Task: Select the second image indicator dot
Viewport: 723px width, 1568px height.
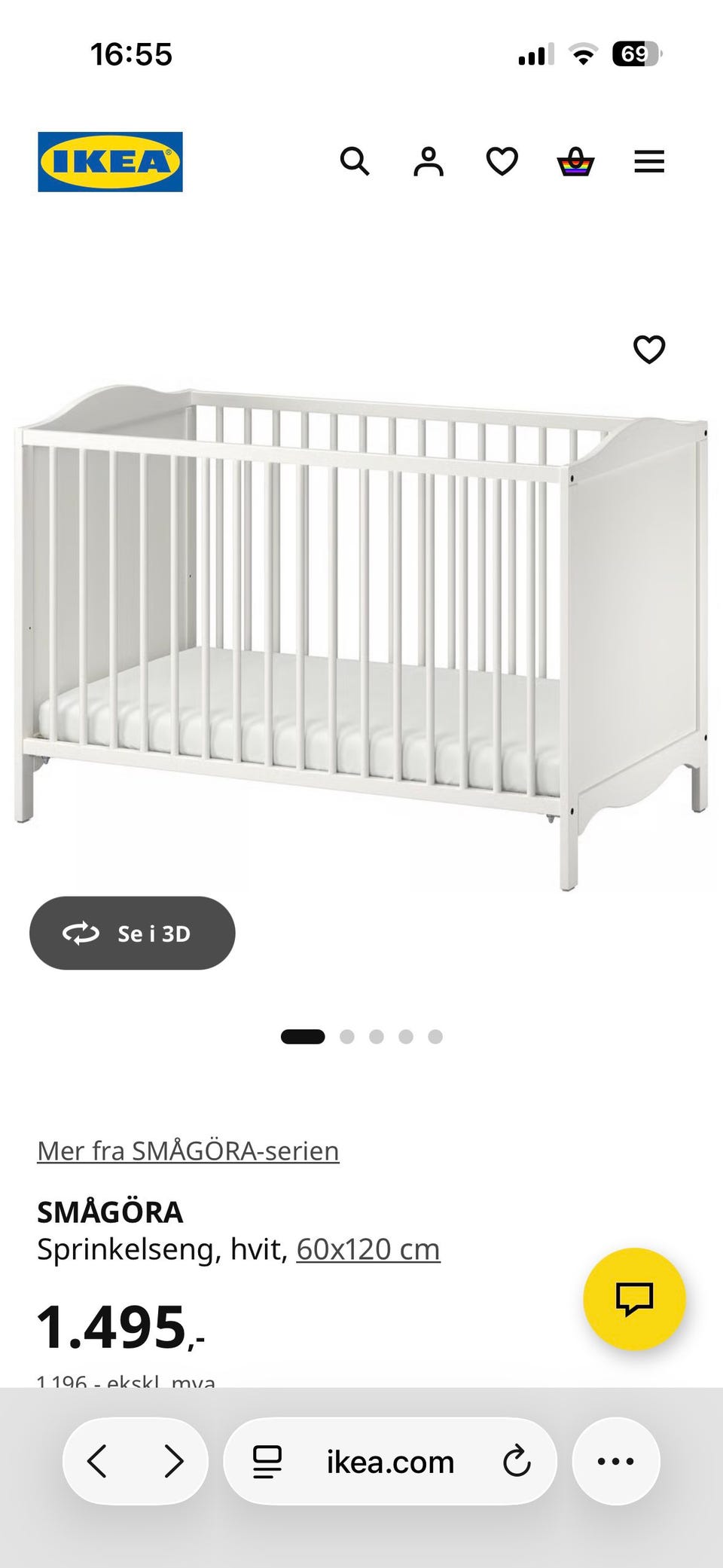Action: [x=347, y=1037]
